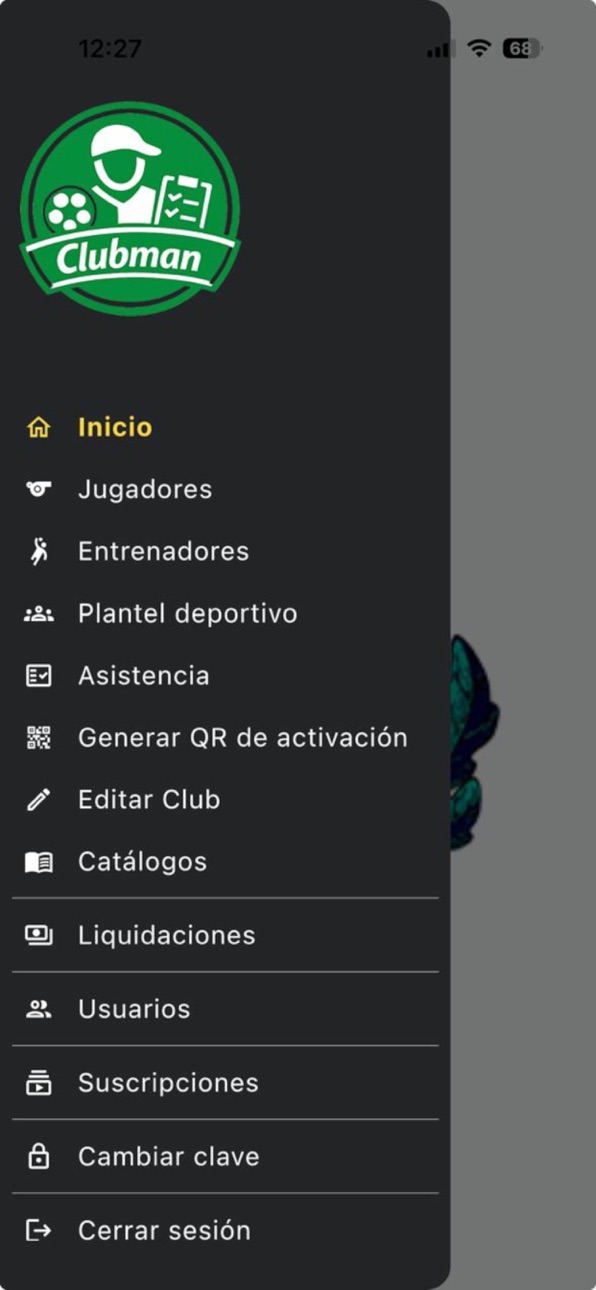
Task: Dismiss the drawer by tapping the gray overlay
Action: [523, 400]
